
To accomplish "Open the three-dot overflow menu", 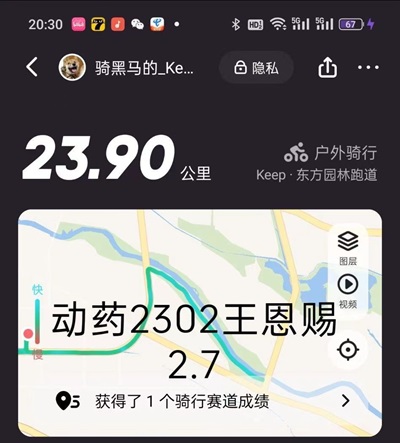I will pyautogui.click(x=368, y=67).
